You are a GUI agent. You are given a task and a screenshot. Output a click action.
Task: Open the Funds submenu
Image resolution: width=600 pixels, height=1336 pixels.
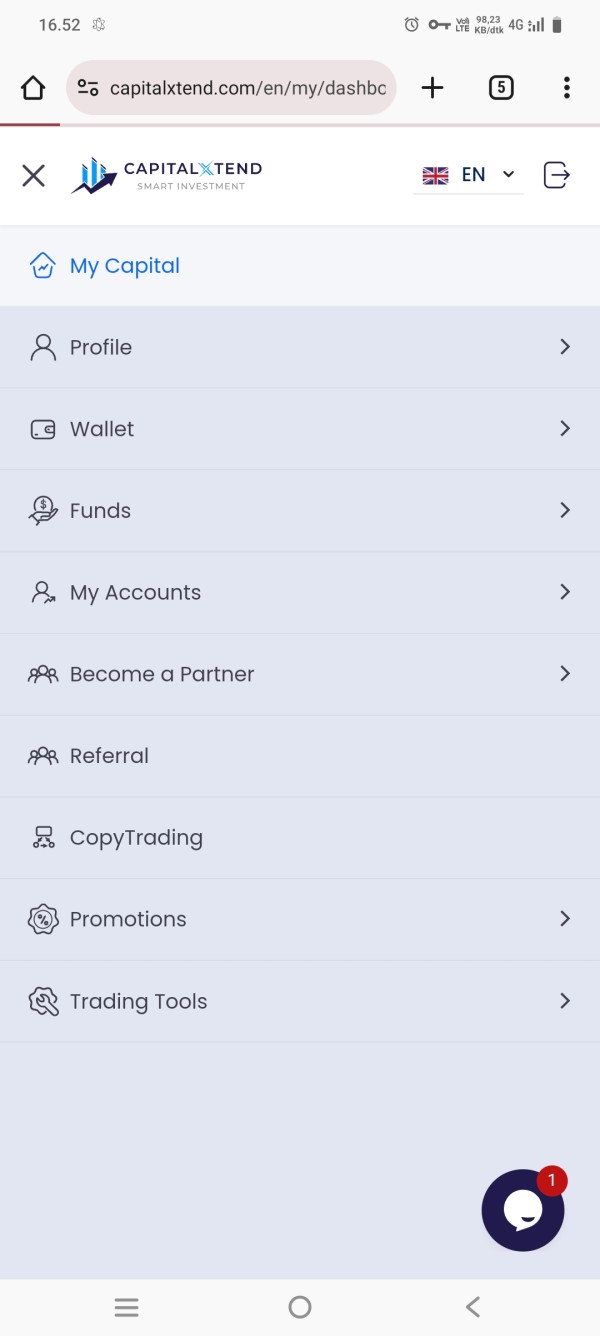click(x=300, y=511)
